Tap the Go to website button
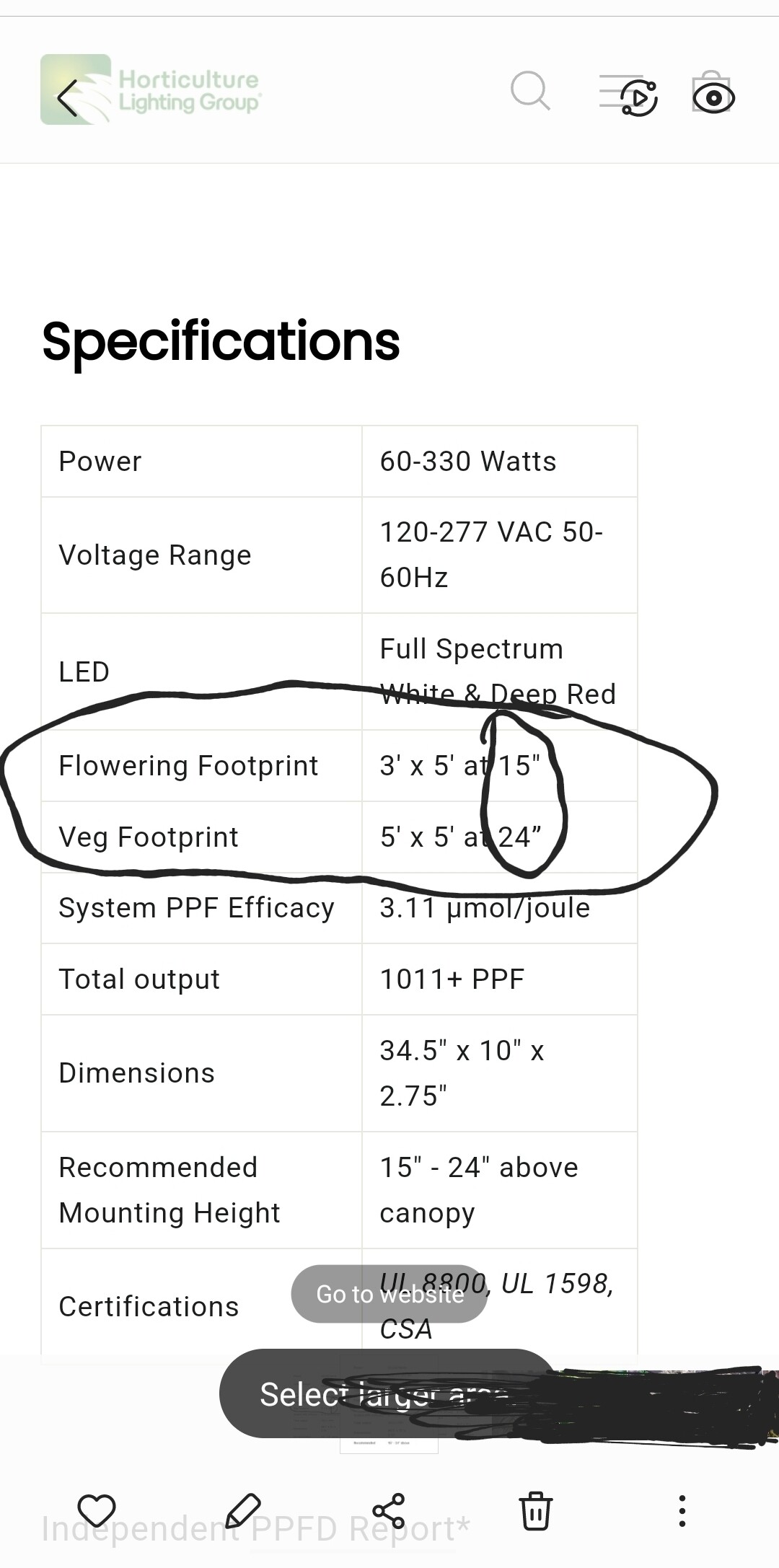Viewport: 779px width, 1568px height. [x=389, y=1294]
